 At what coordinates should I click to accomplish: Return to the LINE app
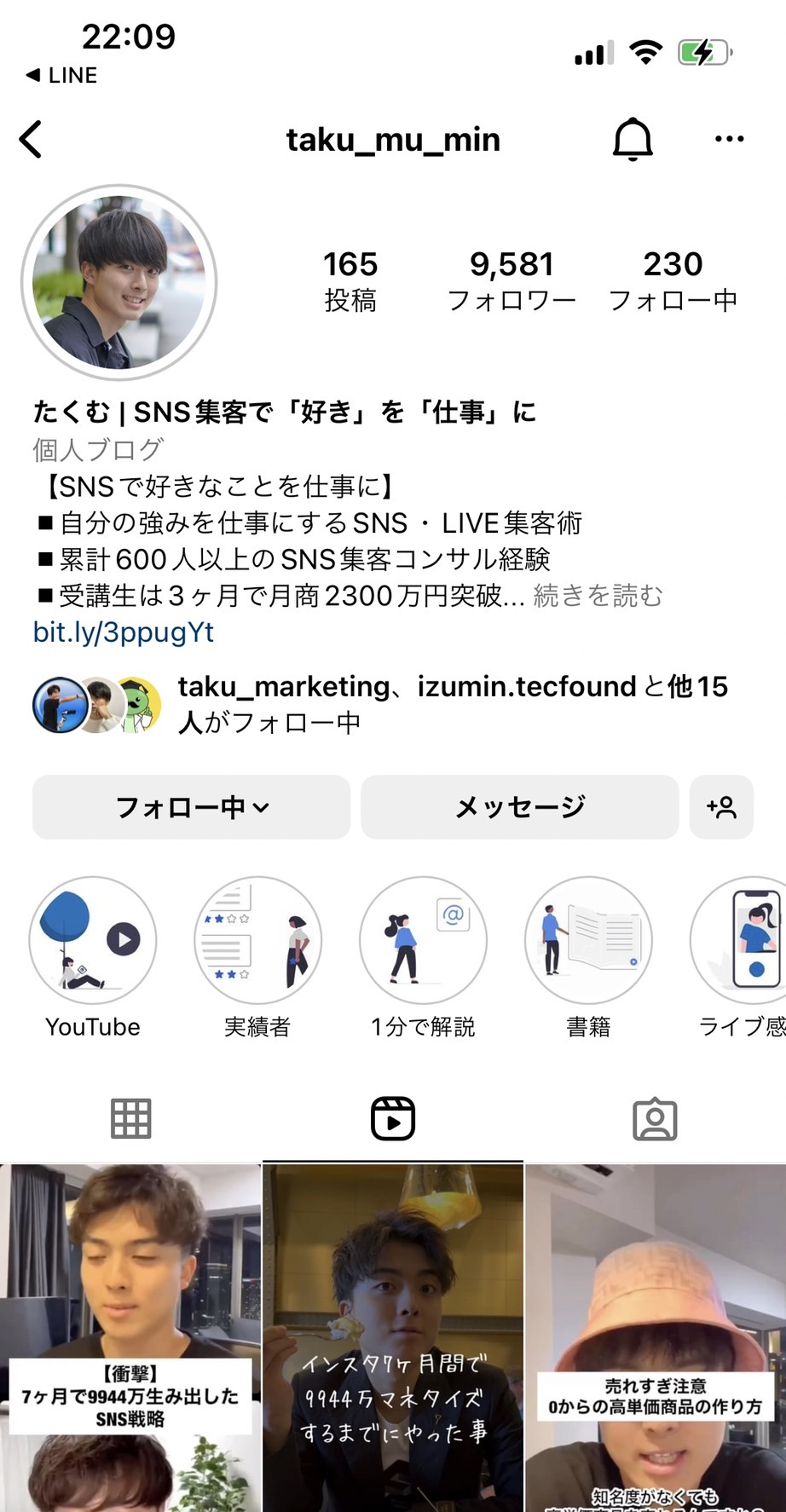[x=61, y=76]
